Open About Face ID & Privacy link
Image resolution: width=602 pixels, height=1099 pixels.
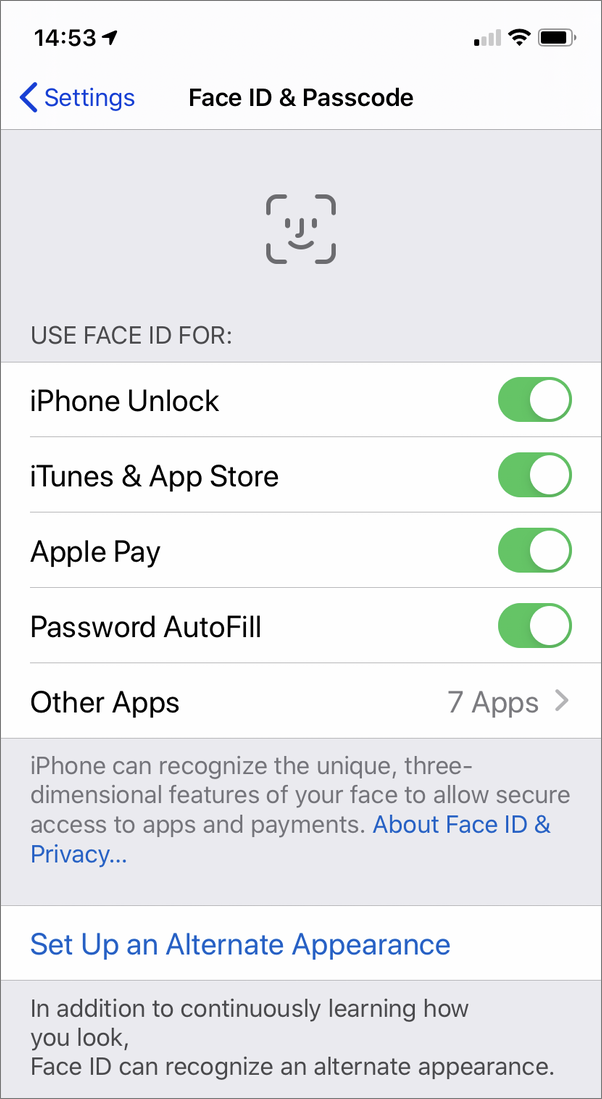460,825
